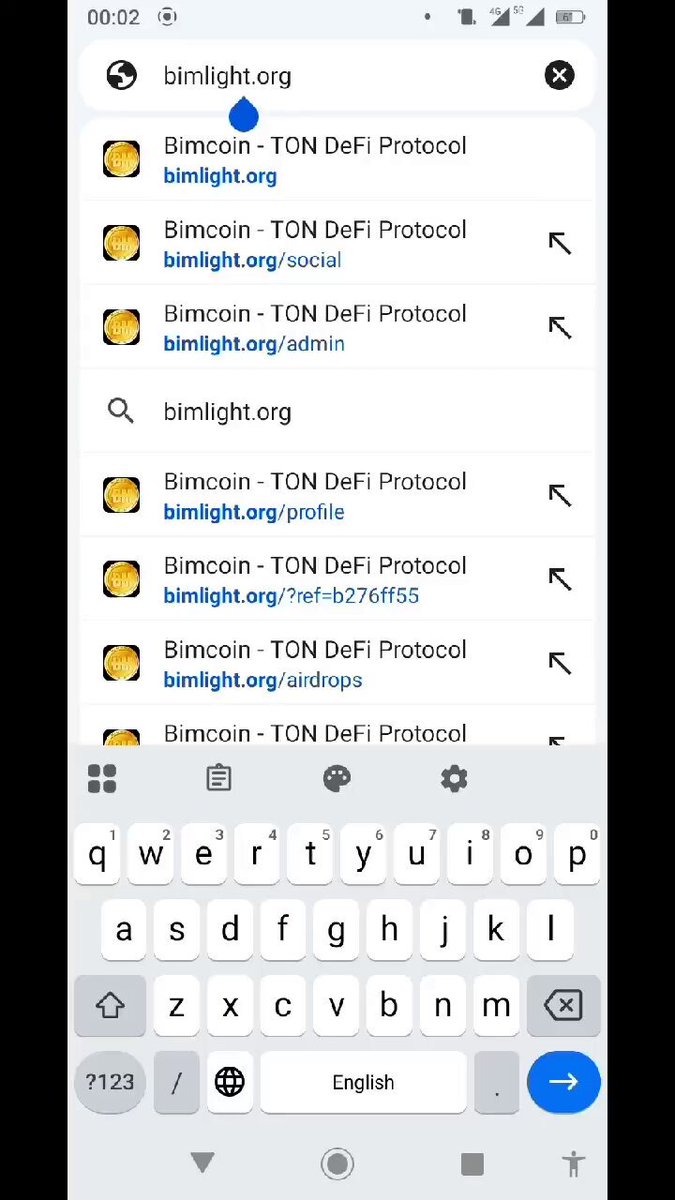The image size is (675, 1200).
Task: Open the keyboard clipboard
Action: (x=219, y=778)
